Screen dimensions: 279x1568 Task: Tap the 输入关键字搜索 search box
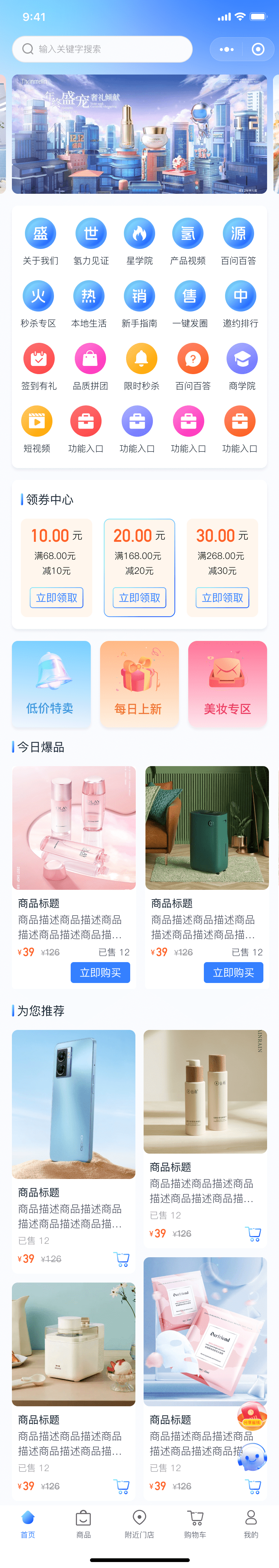(102, 49)
